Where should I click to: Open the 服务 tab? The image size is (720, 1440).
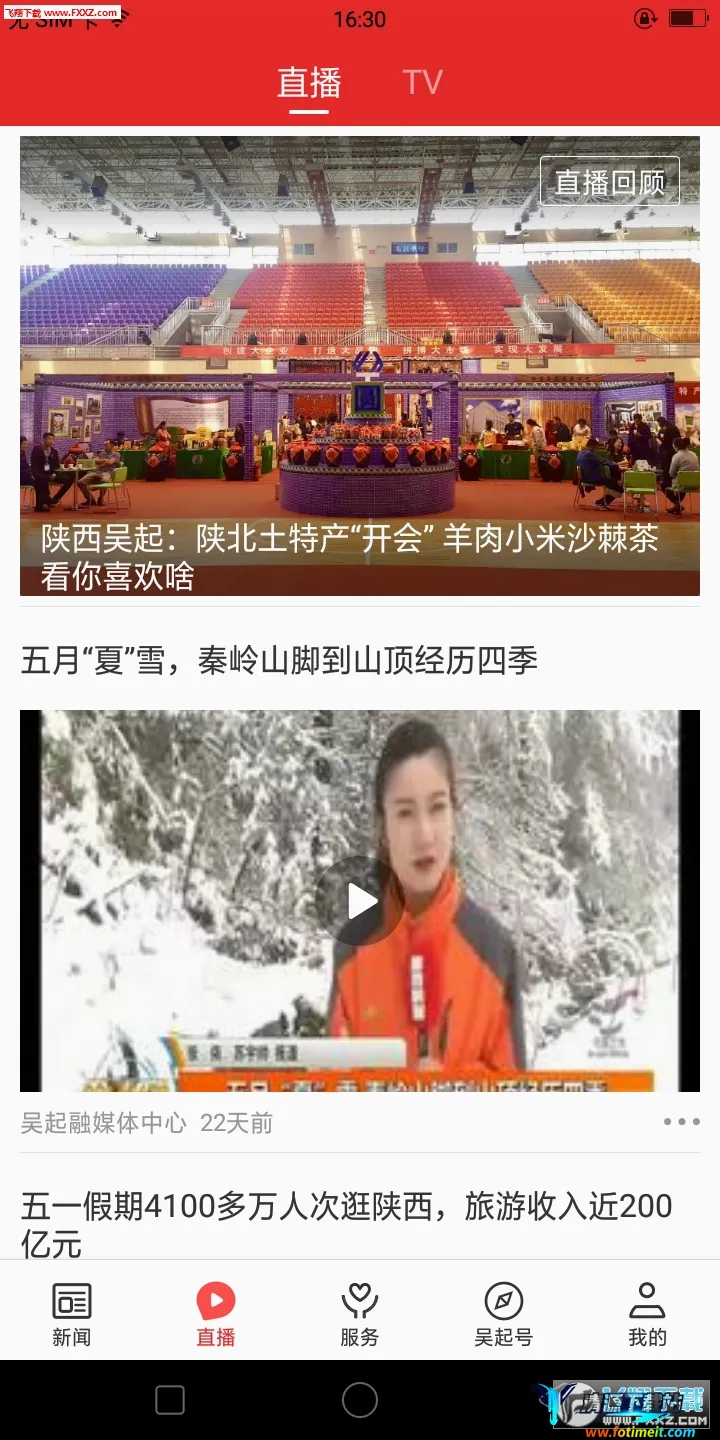(x=360, y=1315)
